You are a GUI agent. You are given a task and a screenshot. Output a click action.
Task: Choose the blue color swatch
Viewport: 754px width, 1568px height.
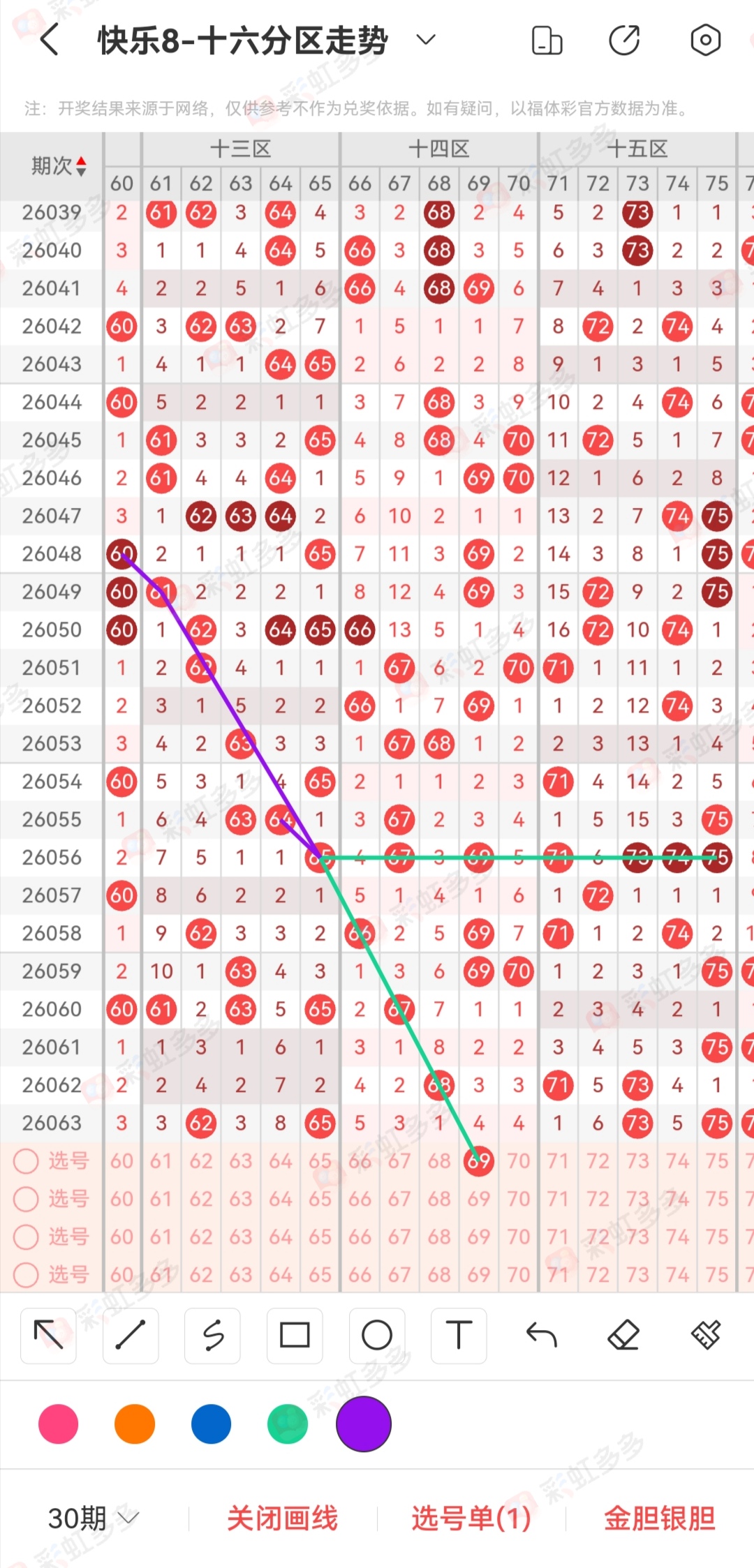coord(211,1424)
